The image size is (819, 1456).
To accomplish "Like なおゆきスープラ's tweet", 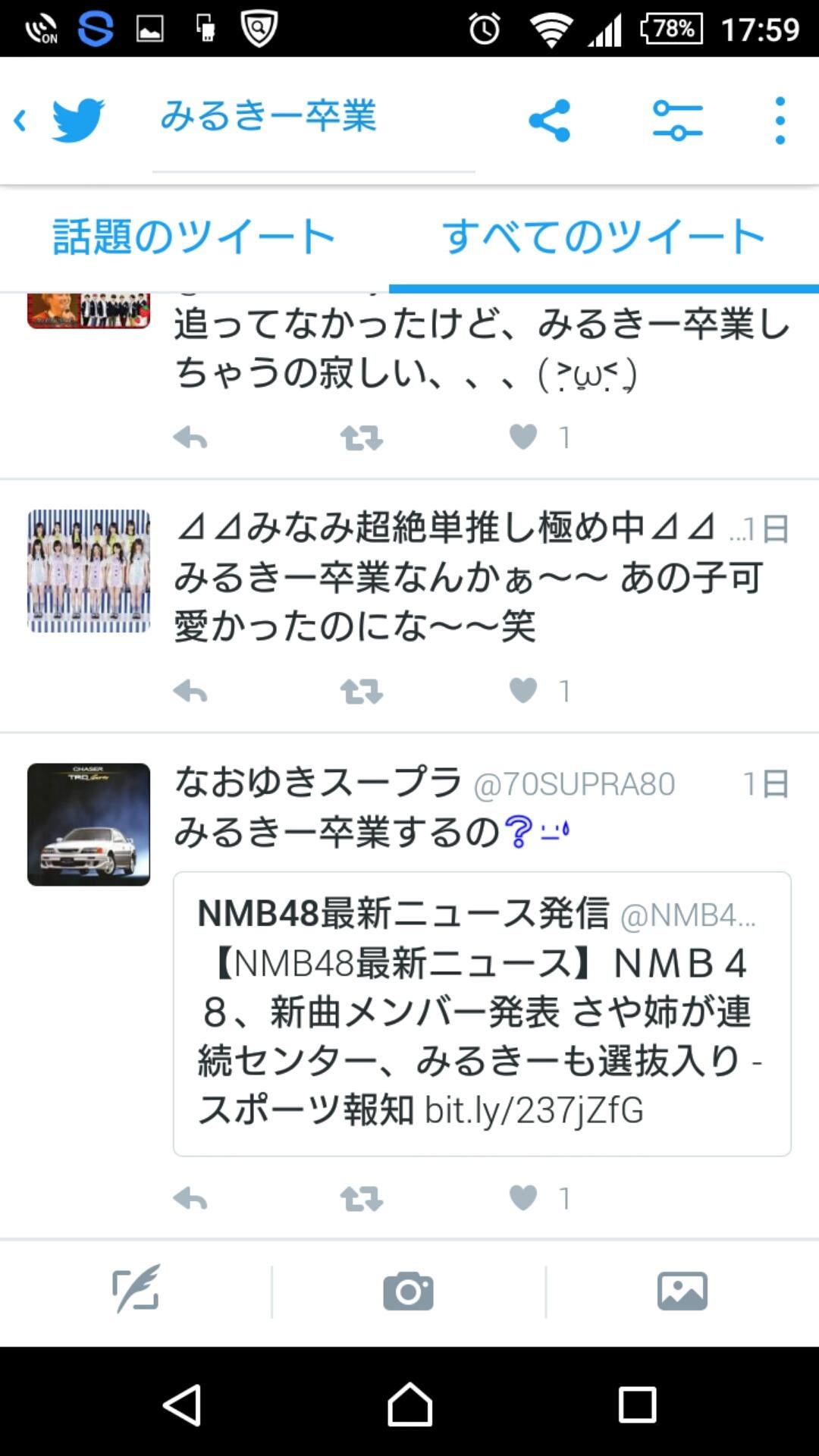I will point(523,1198).
